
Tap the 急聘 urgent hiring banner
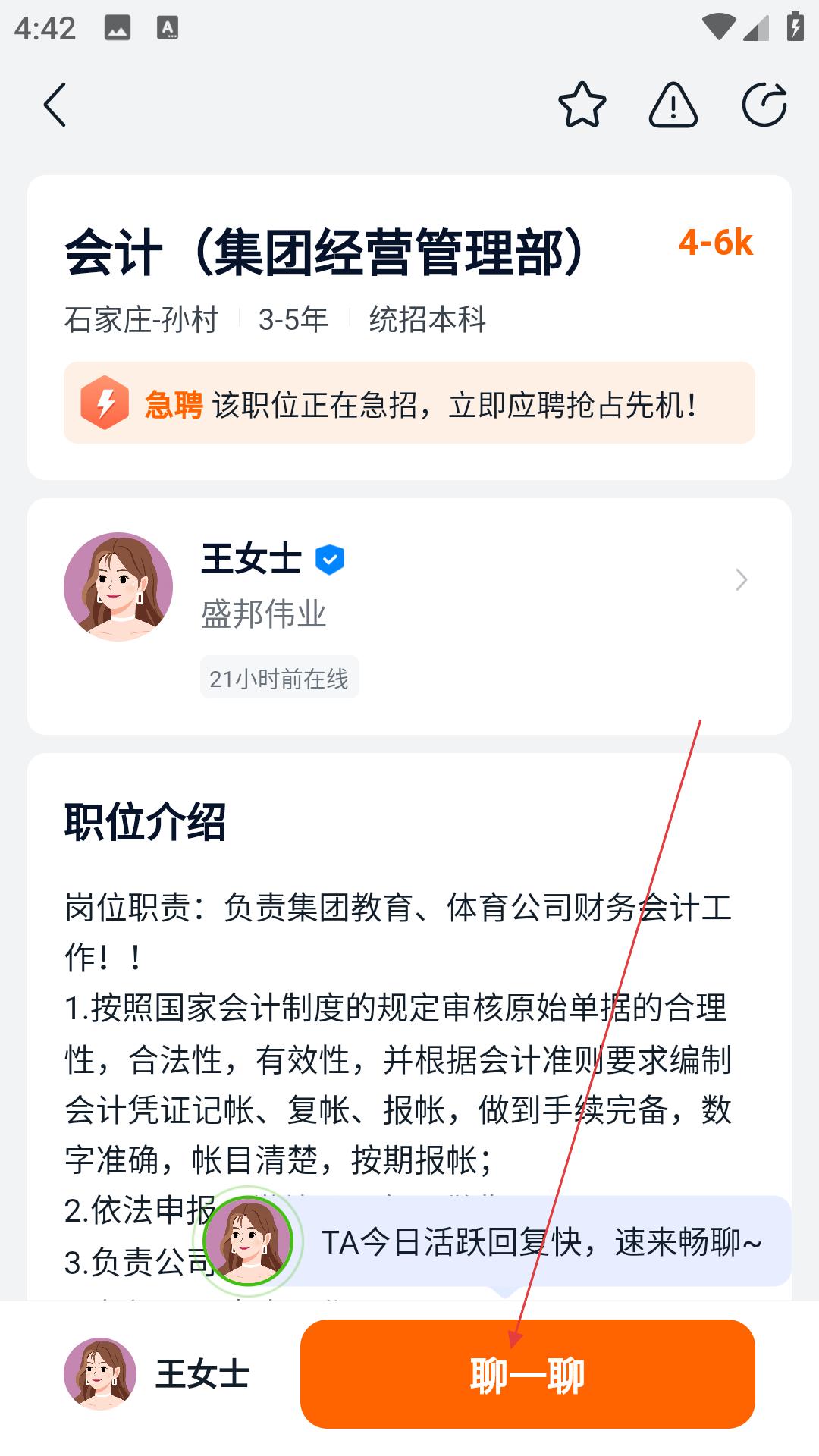409,403
